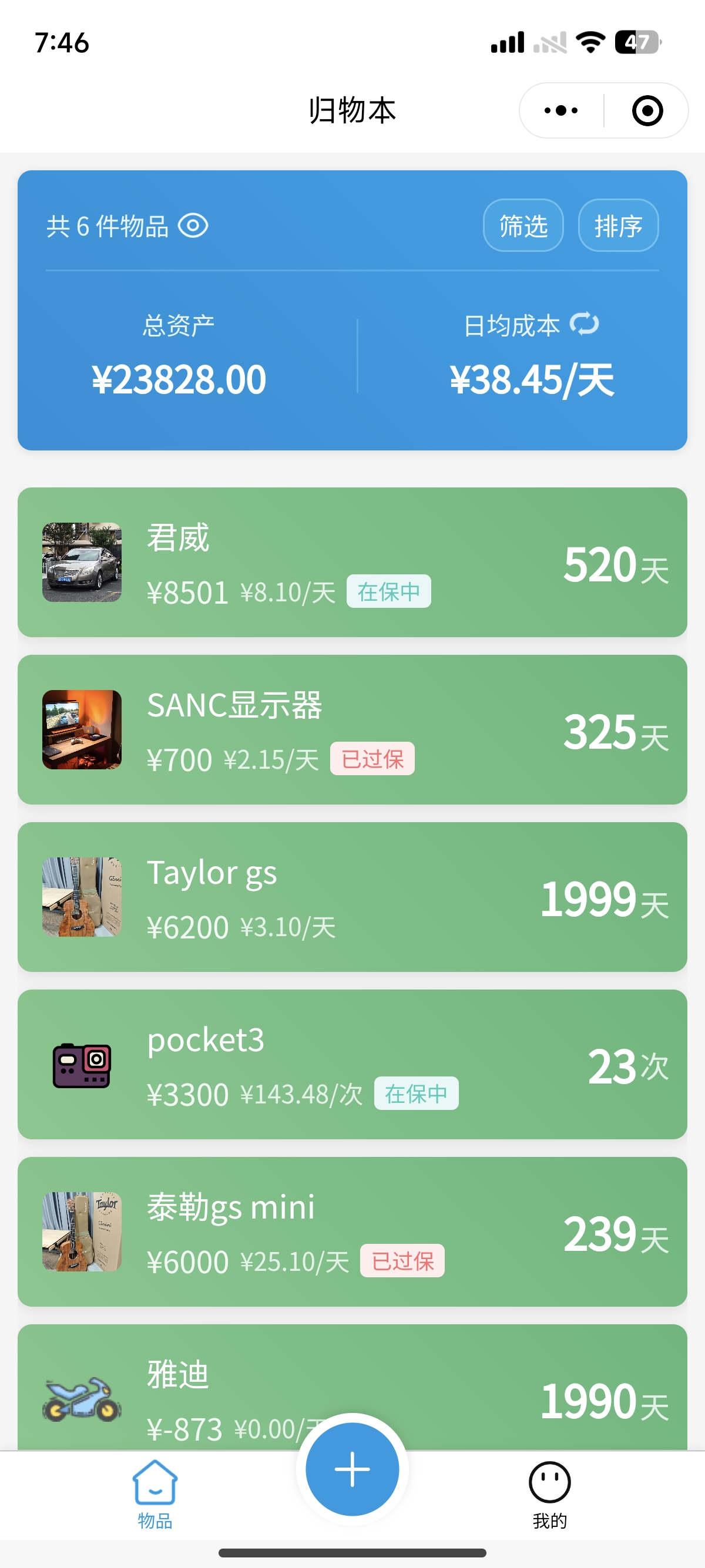The height and width of the screenshot is (1568, 705).
Task: Switch to the 物品 tab
Action: (155, 1498)
